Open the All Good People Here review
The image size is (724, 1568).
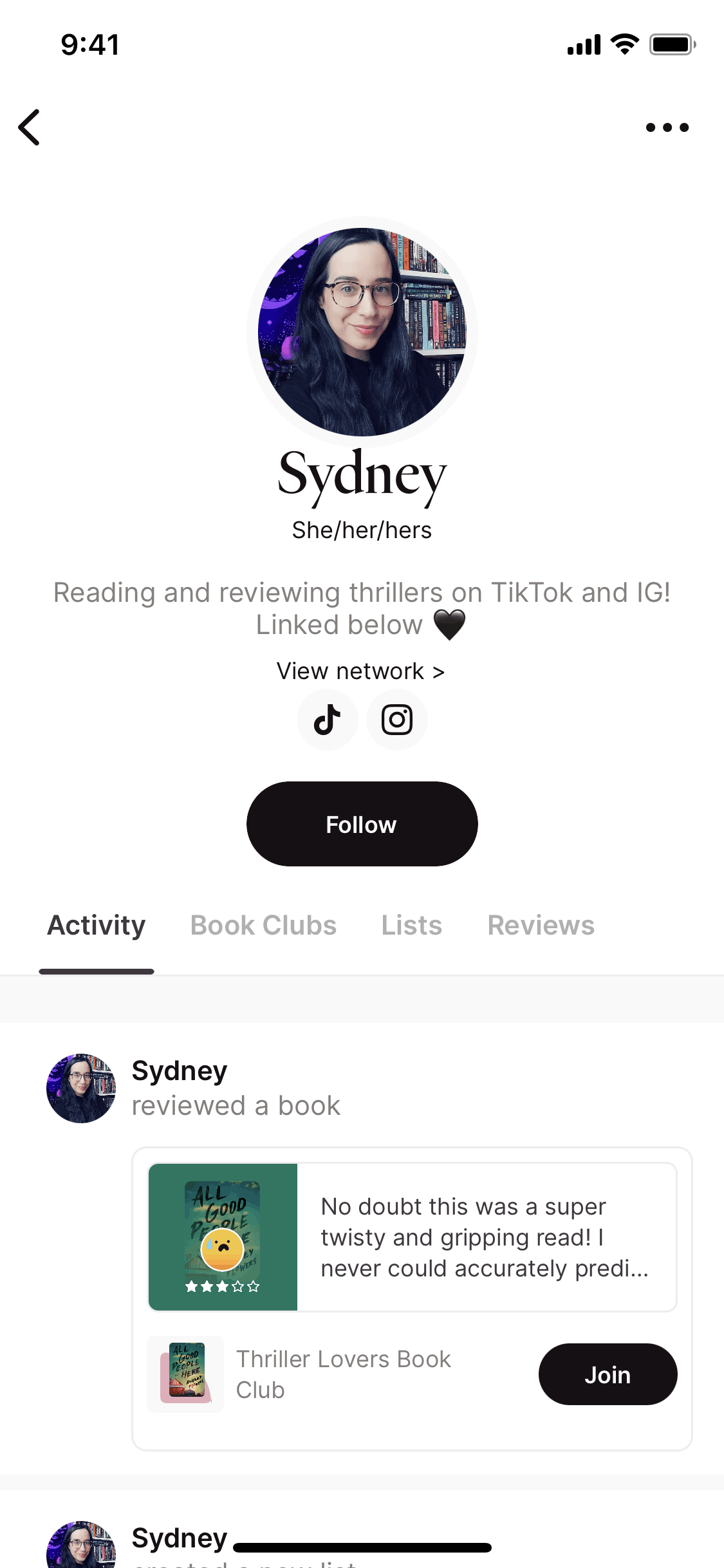[412, 1237]
